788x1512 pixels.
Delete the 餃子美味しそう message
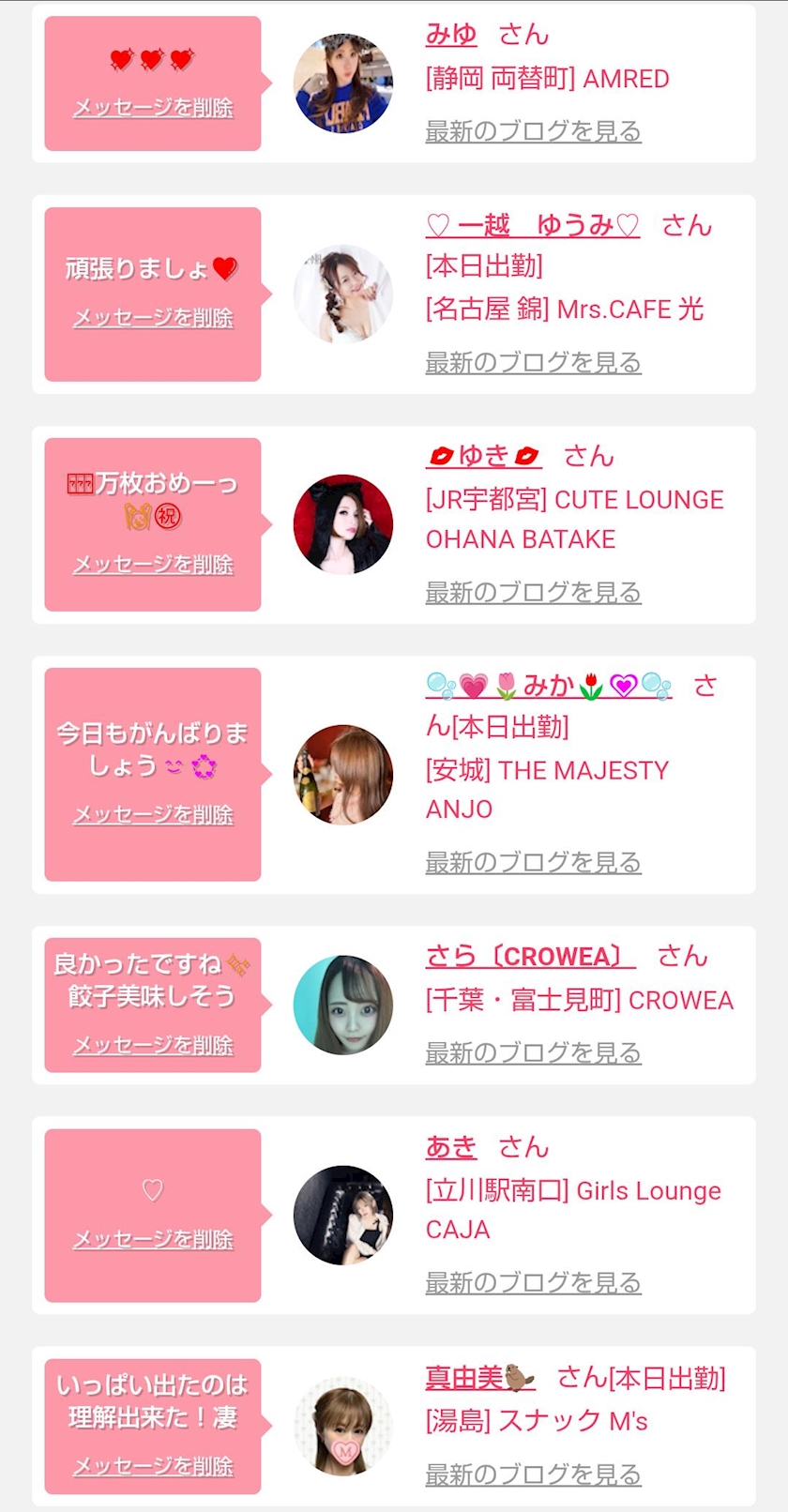click(x=153, y=1045)
